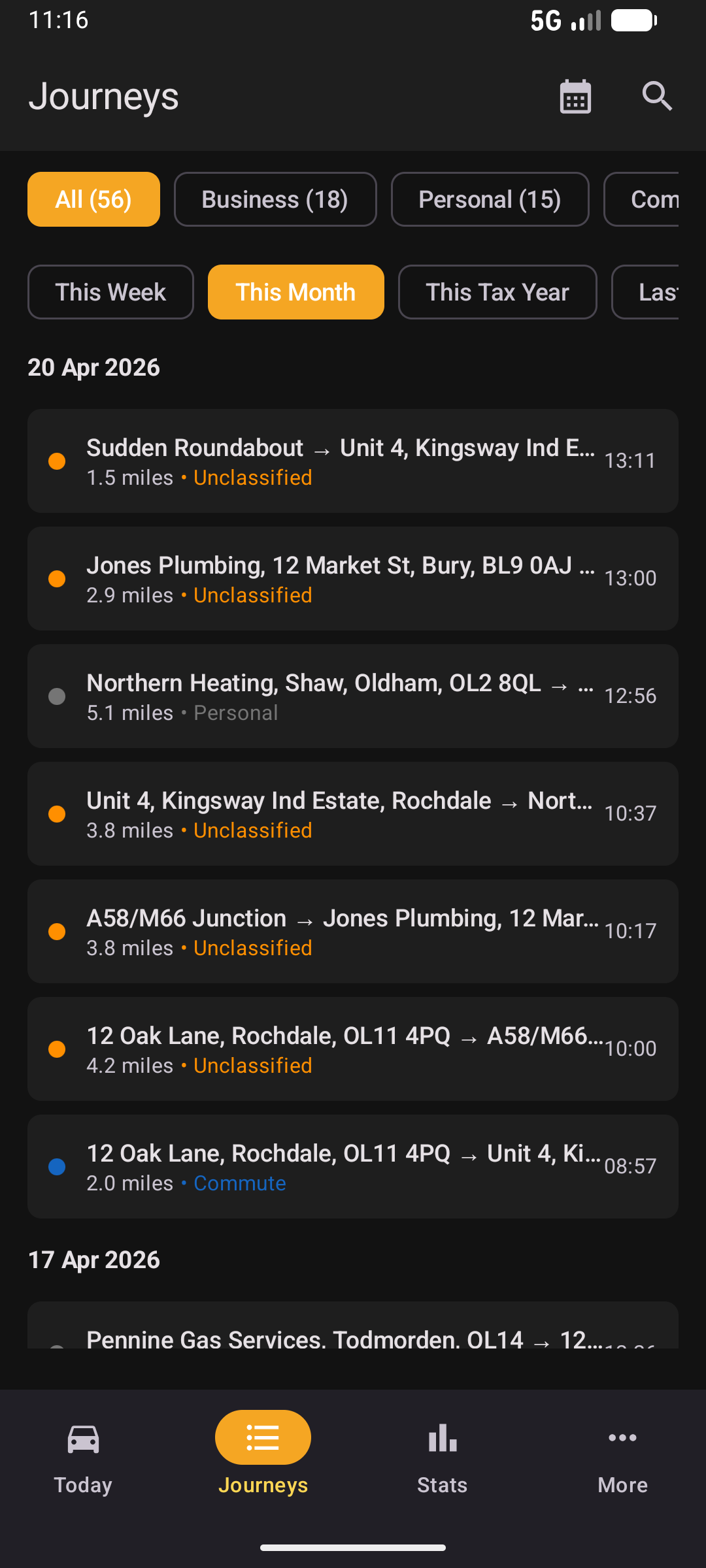Select the This Month filter tab
The width and height of the screenshot is (706, 1568).
point(295,292)
